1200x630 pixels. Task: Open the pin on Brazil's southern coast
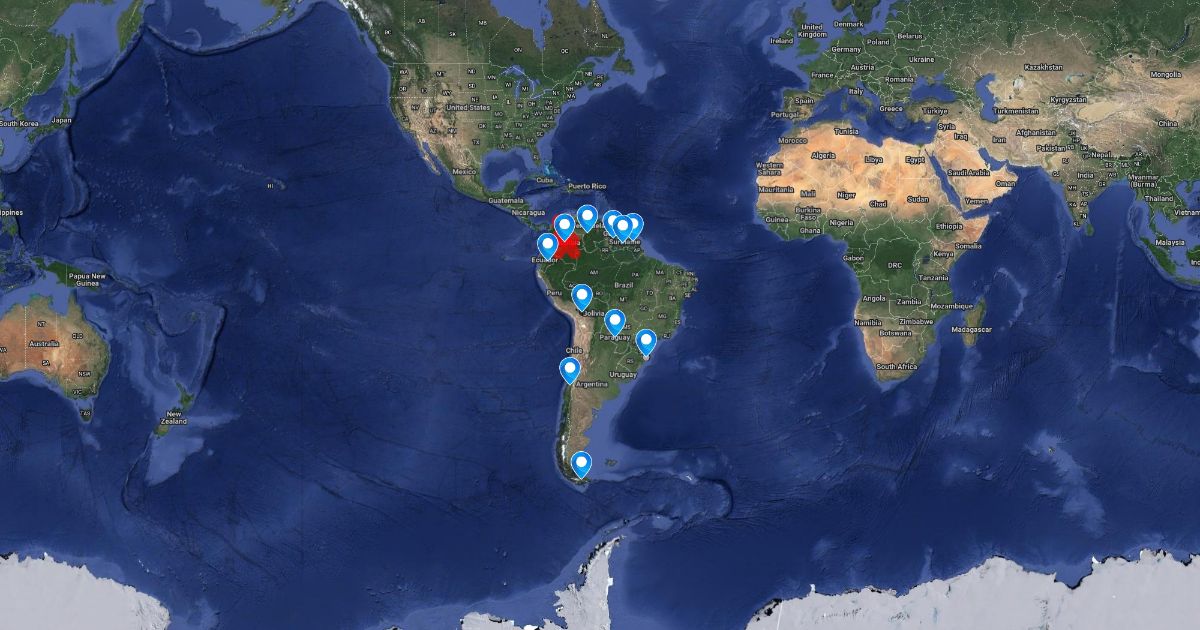click(646, 341)
